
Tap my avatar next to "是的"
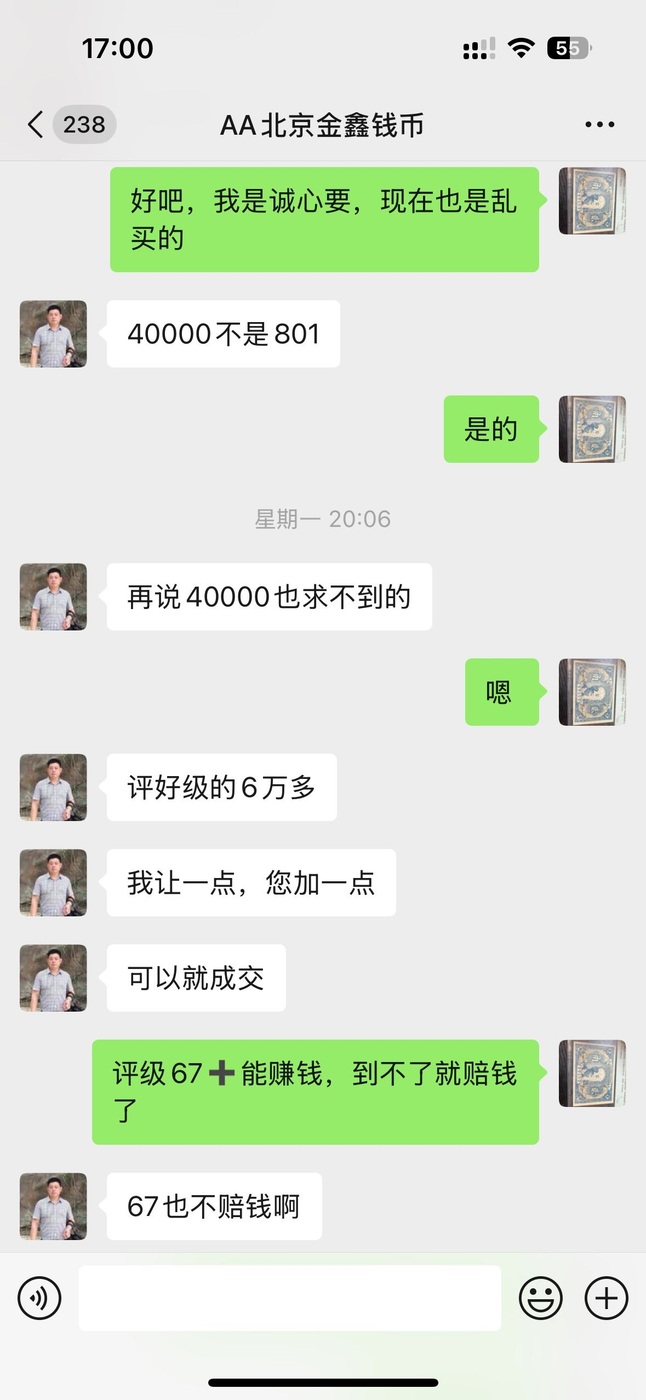pos(592,429)
